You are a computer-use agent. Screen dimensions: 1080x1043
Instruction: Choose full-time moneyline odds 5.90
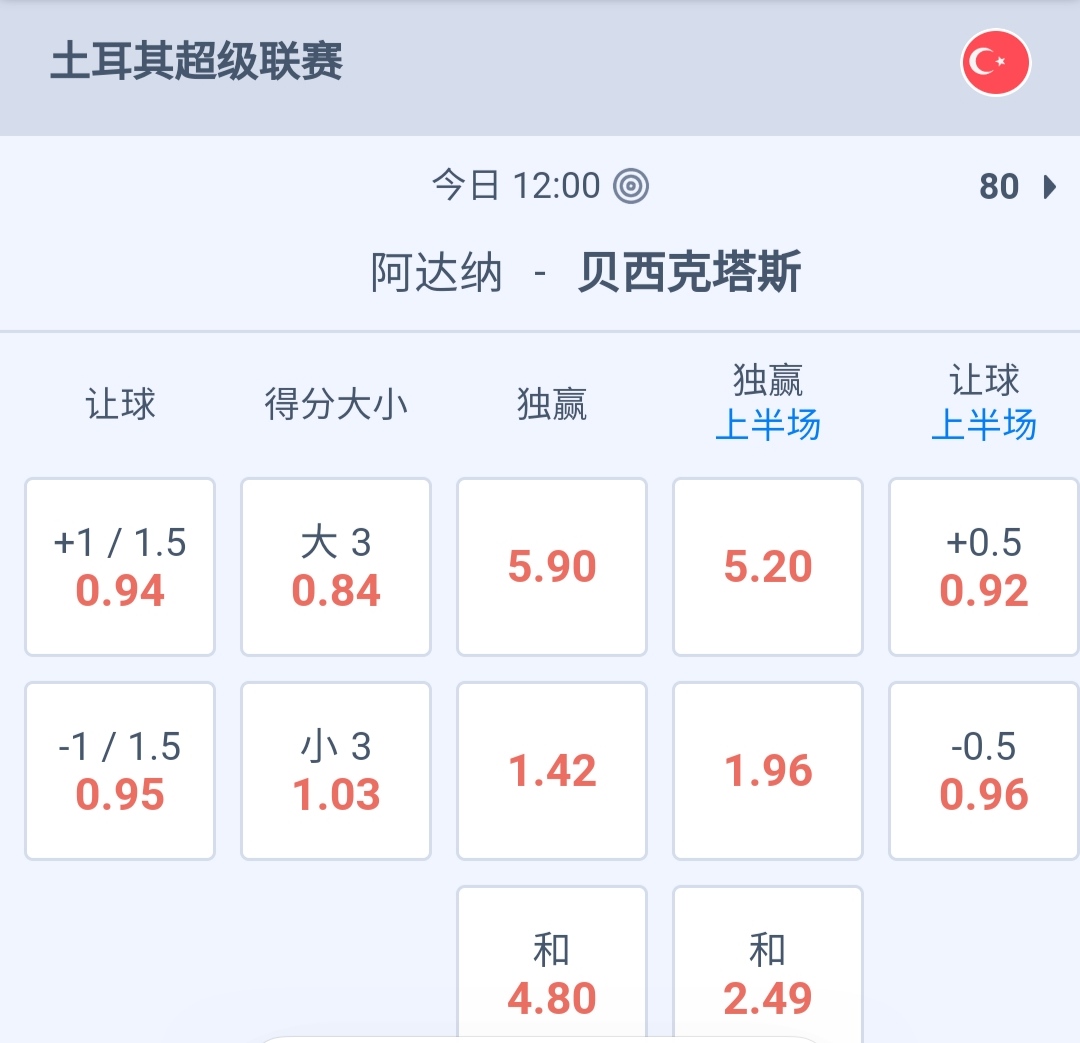(552, 567)
